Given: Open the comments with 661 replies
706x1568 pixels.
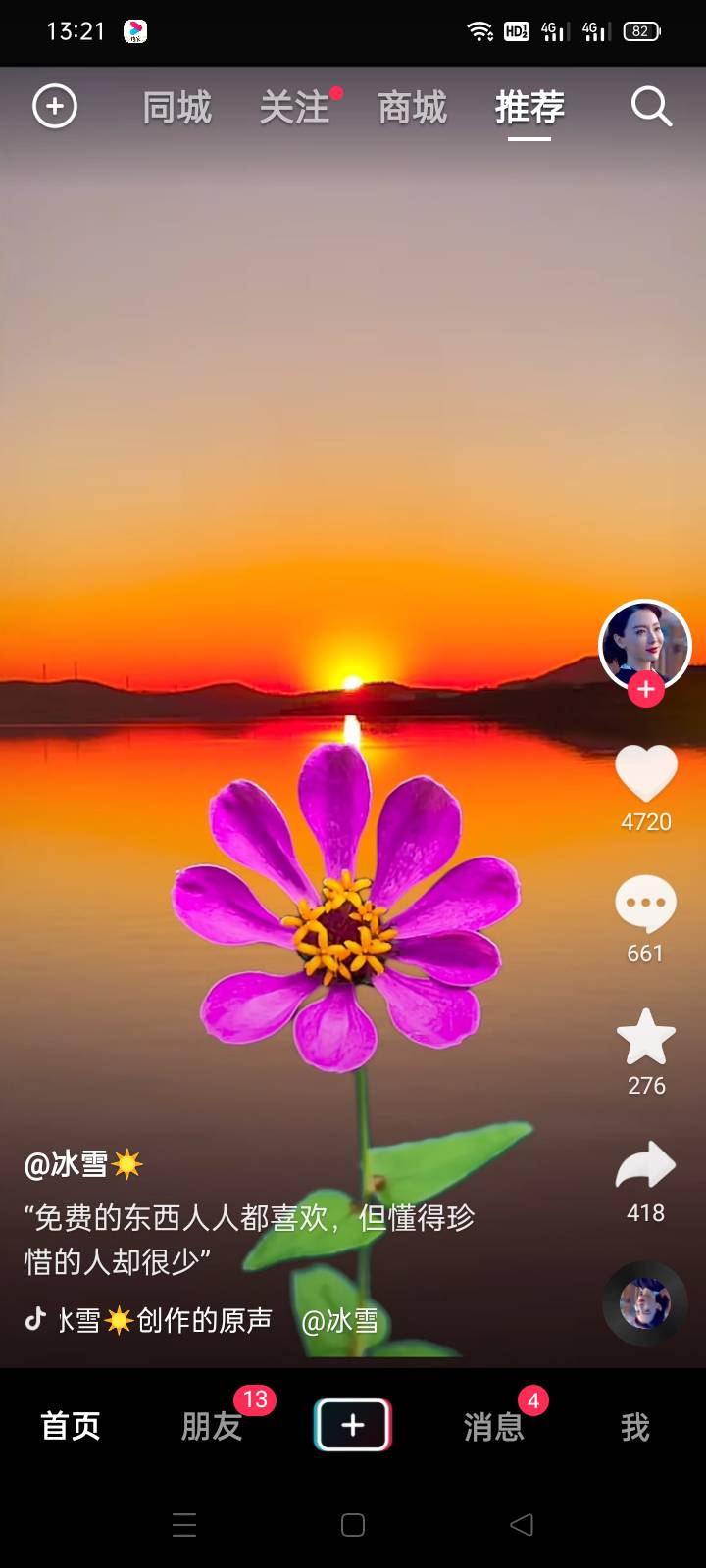Looking at the screenshot, I should [x=645, y=904].
